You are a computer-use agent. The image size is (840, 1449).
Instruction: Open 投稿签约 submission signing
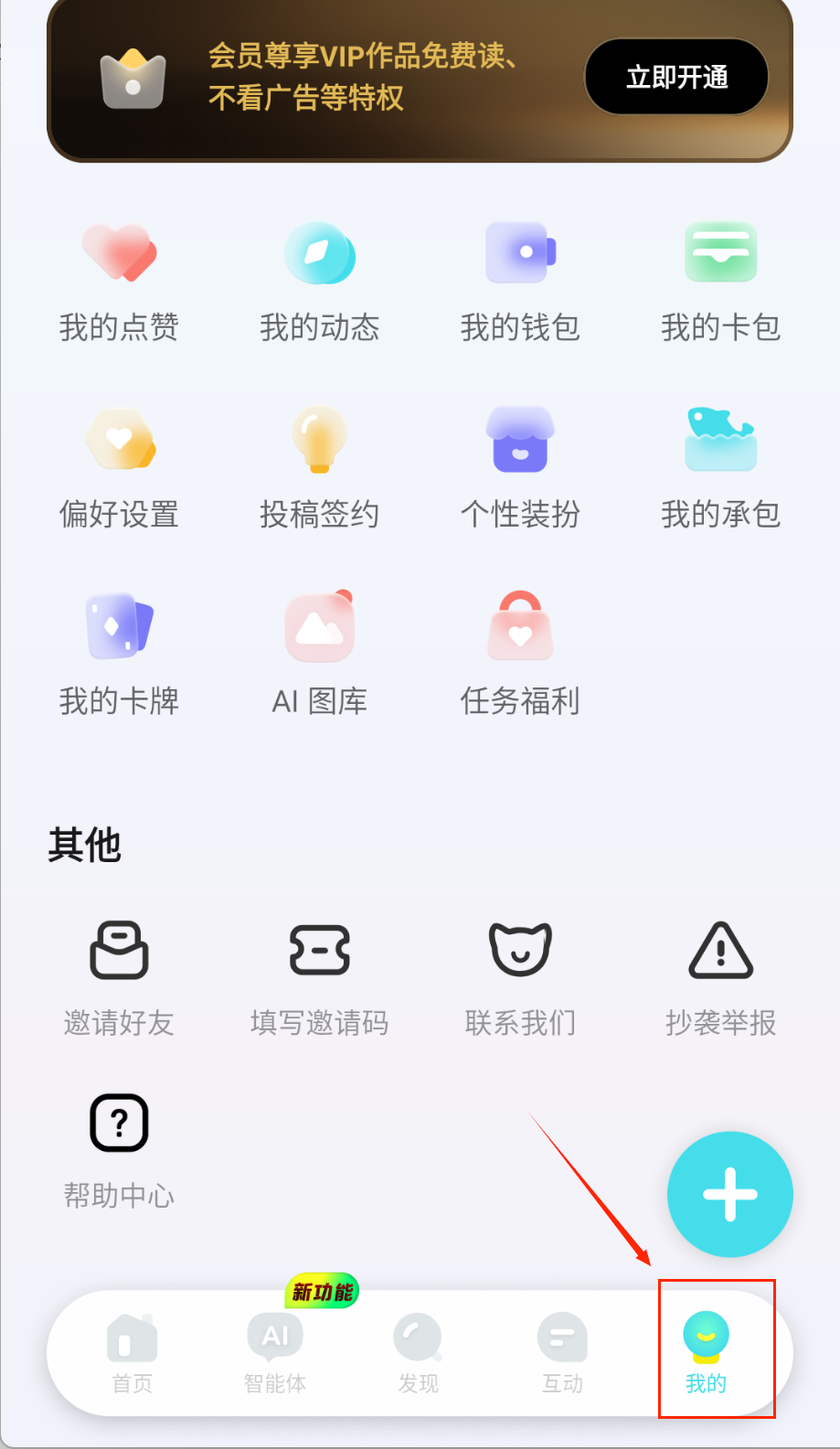pyautogui.click(x=319, y=469)
